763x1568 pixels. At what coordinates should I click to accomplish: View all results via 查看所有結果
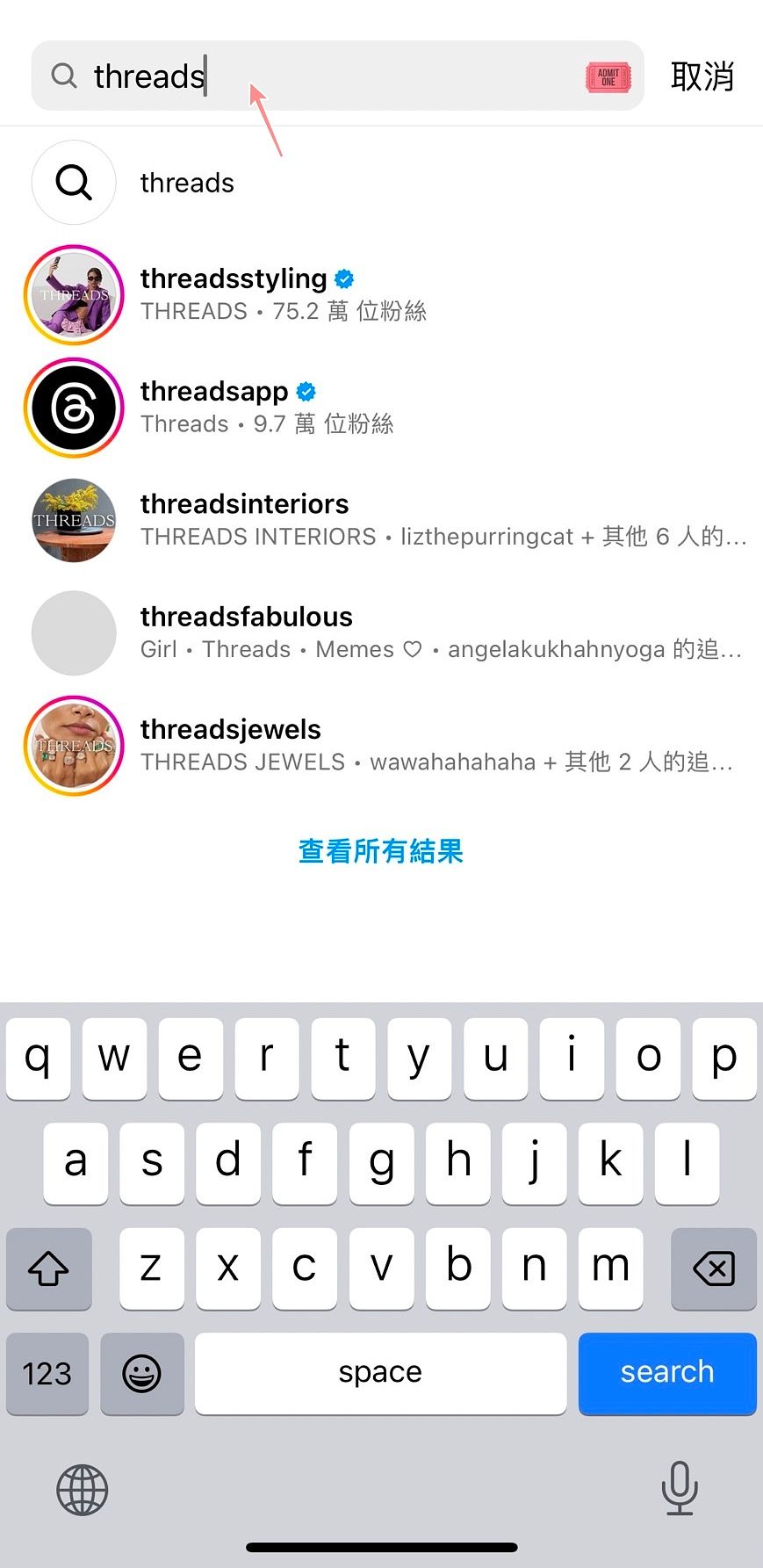pyautogui.click(x=380, y=850)
